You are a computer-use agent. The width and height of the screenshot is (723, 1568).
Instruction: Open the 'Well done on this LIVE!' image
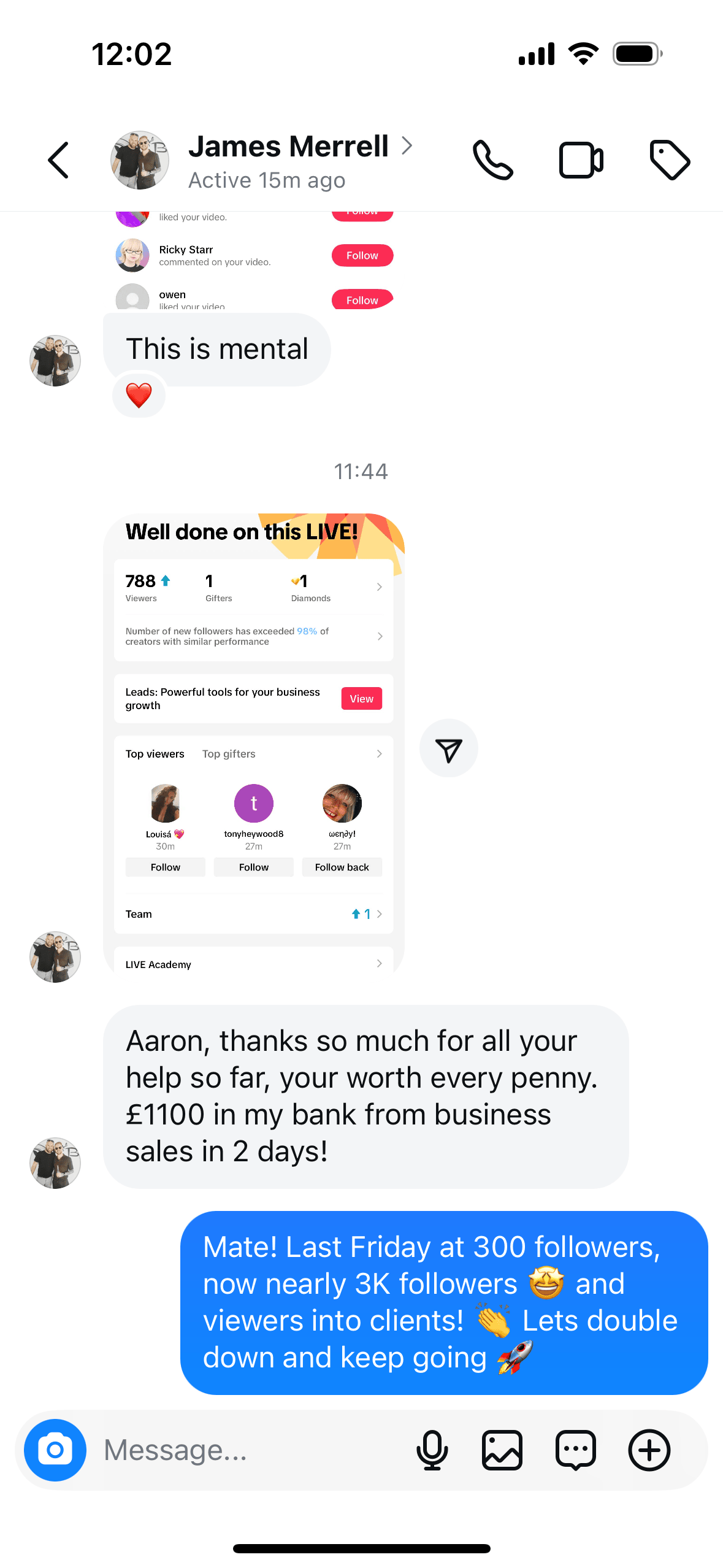(254, 742)
